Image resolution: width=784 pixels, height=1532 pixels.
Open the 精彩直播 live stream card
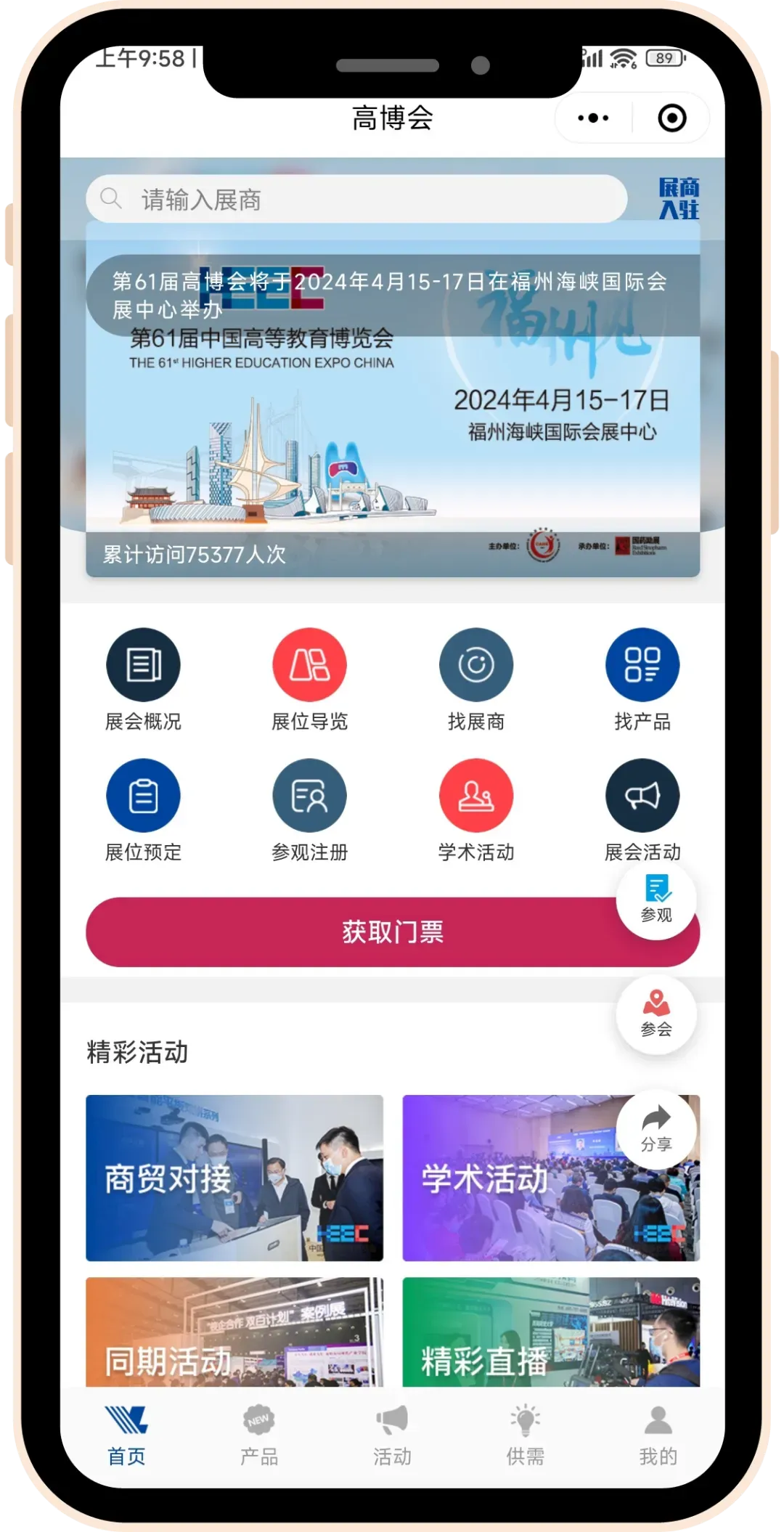pos(551,1333)
